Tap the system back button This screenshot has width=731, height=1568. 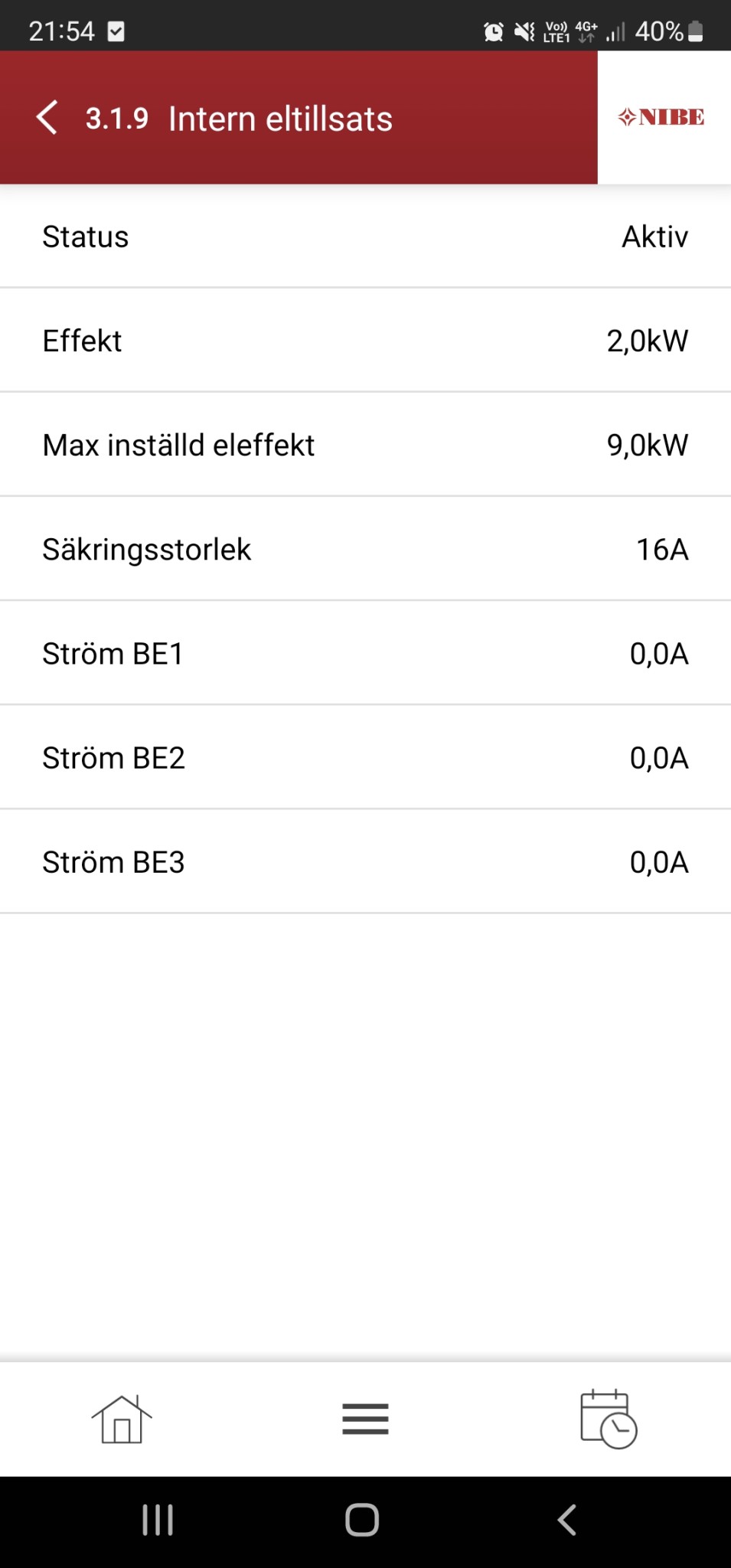click(567, 1520)
